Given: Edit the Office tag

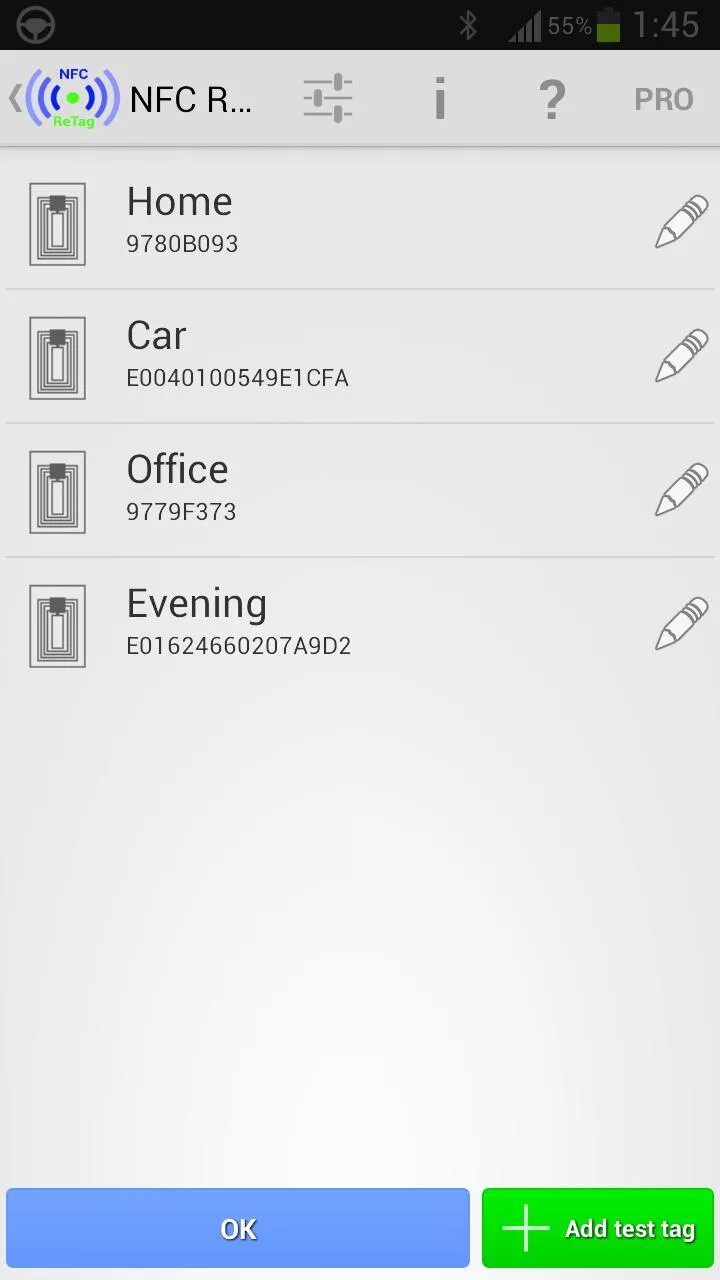Looking at the screenshot, I should coord(682,490).
